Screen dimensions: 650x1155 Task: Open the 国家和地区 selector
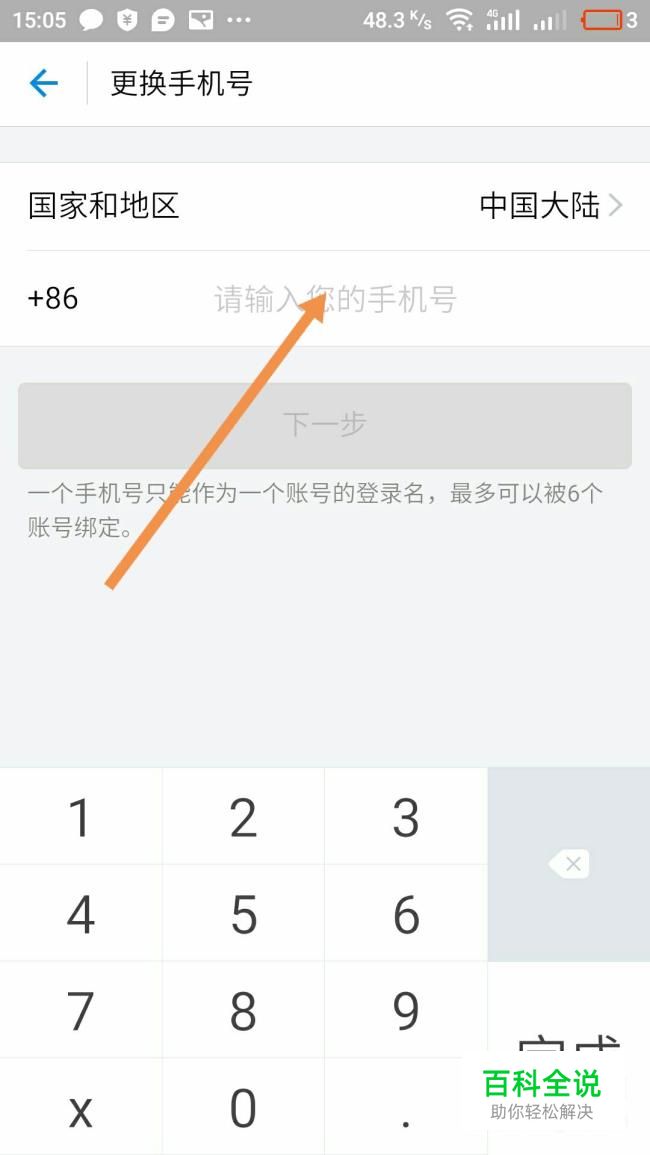[x=325, y=206]
